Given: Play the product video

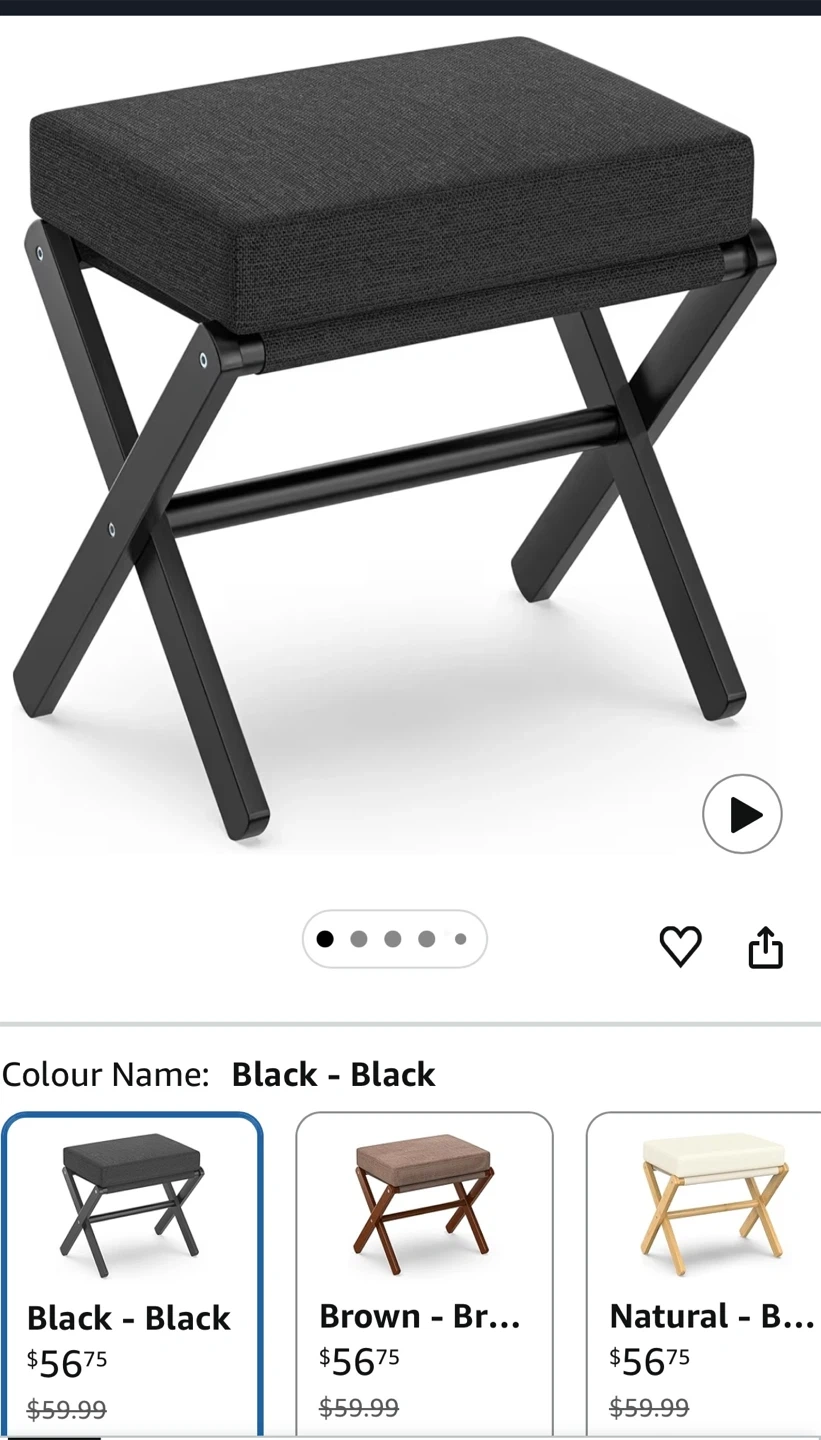Looking at the screenshot, I should [x=742, y=814].
